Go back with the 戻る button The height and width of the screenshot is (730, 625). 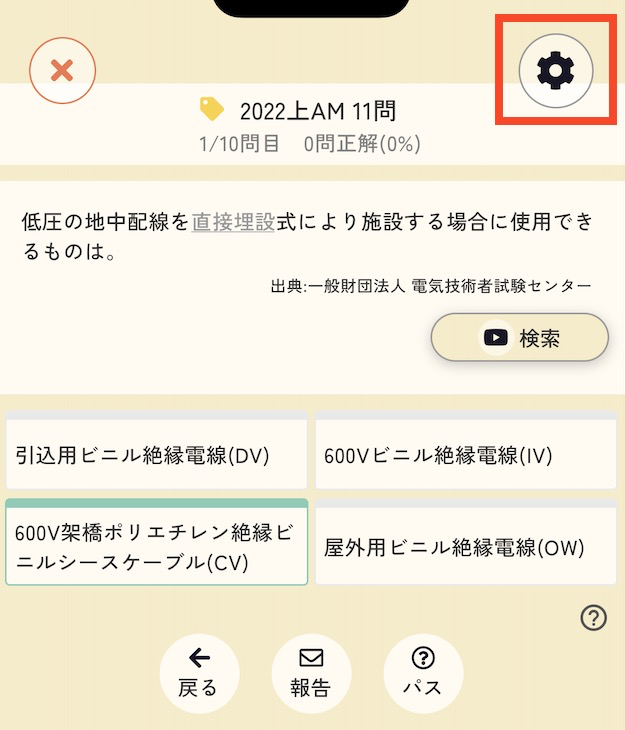click(x=198, y=673)
